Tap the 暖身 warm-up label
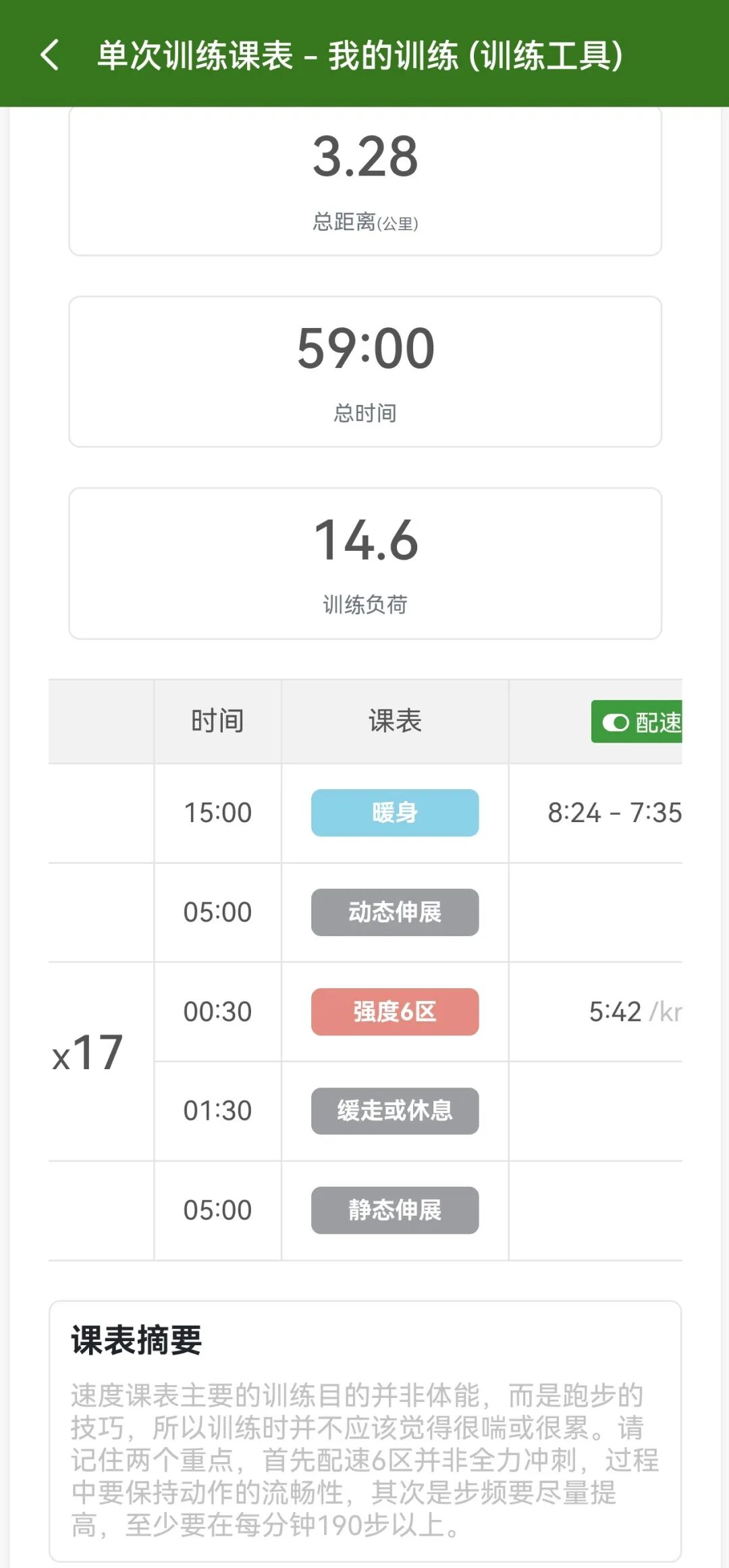Viewport: 729px width, 1568px height. click(x=395, y=812)
